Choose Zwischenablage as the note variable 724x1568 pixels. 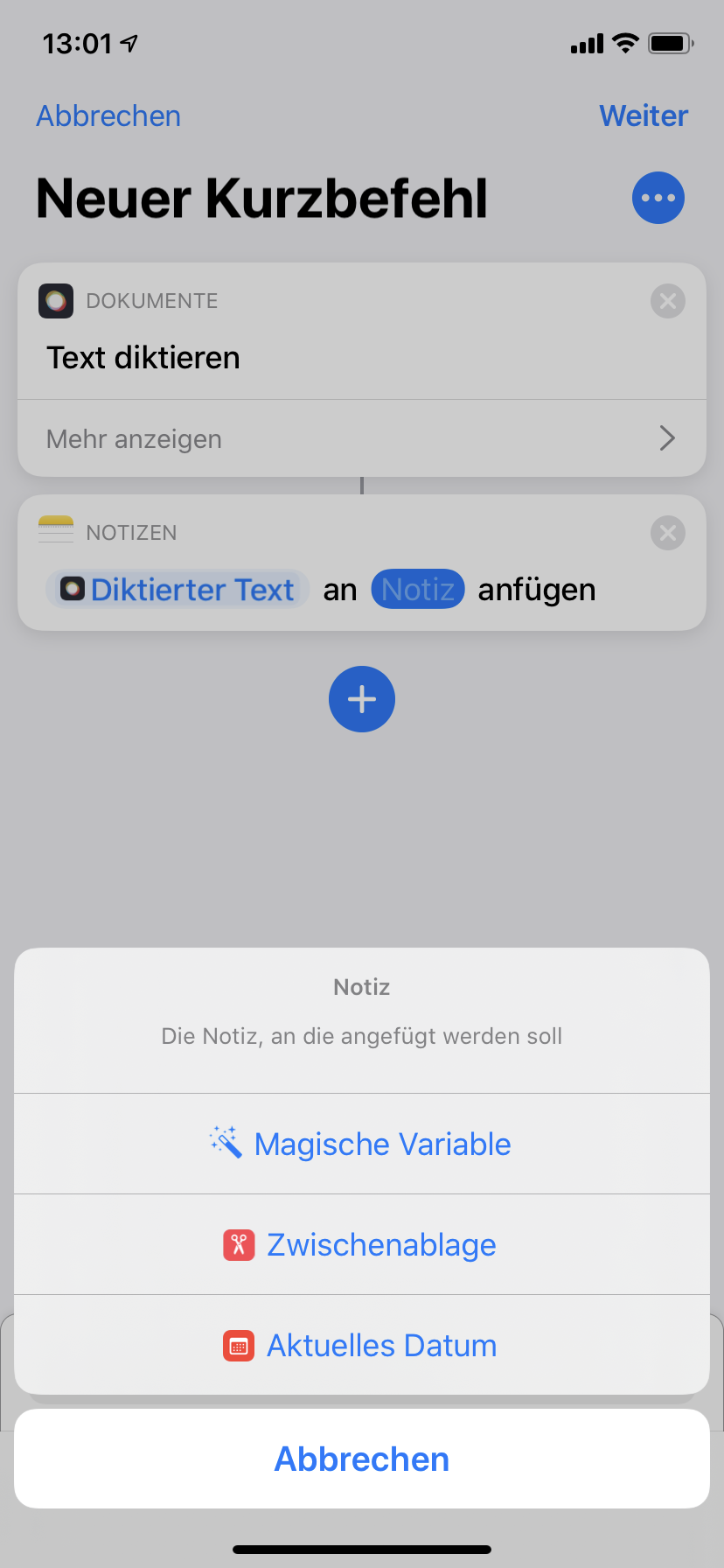362,1244
